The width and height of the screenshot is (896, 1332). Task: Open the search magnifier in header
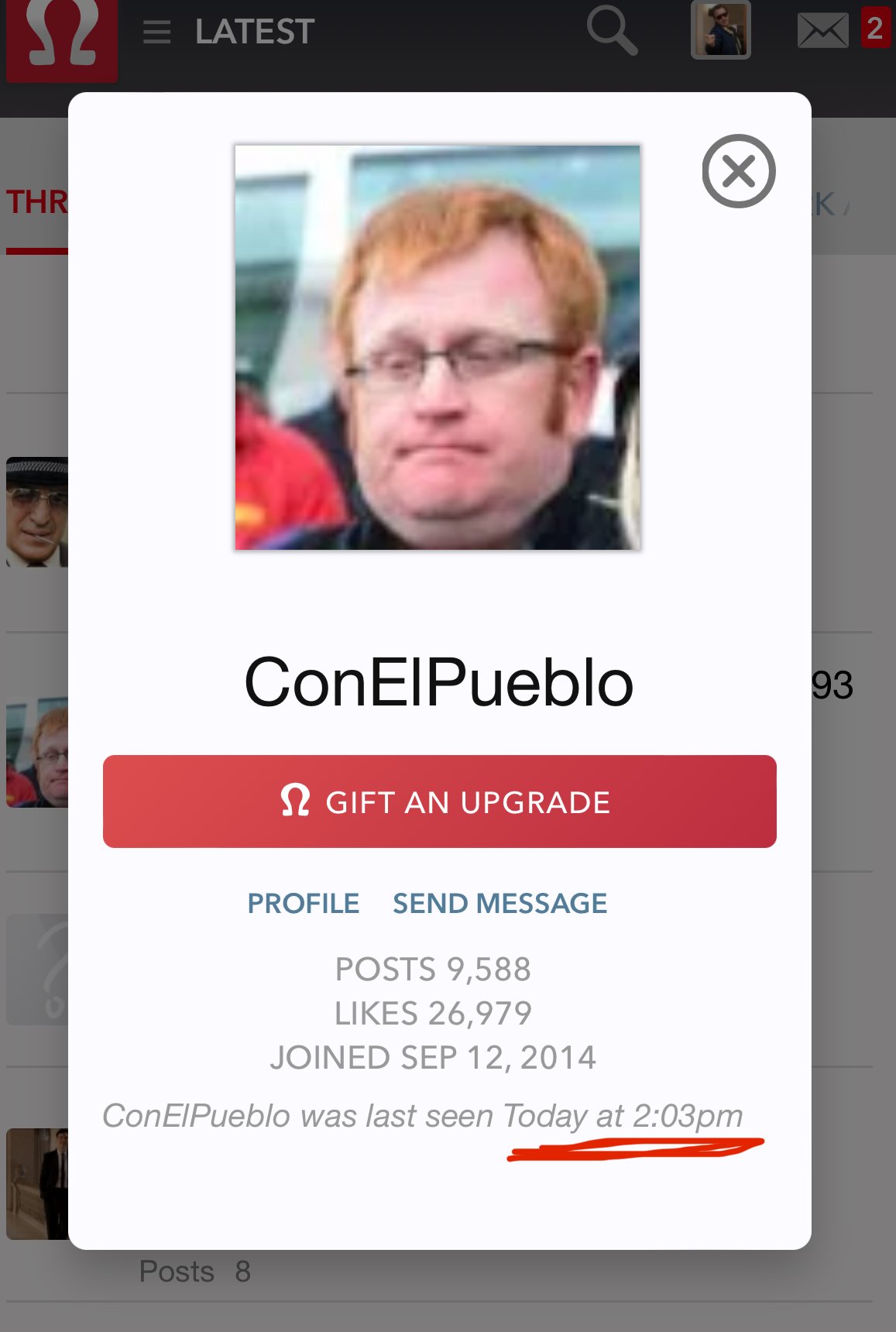point(612,30)
